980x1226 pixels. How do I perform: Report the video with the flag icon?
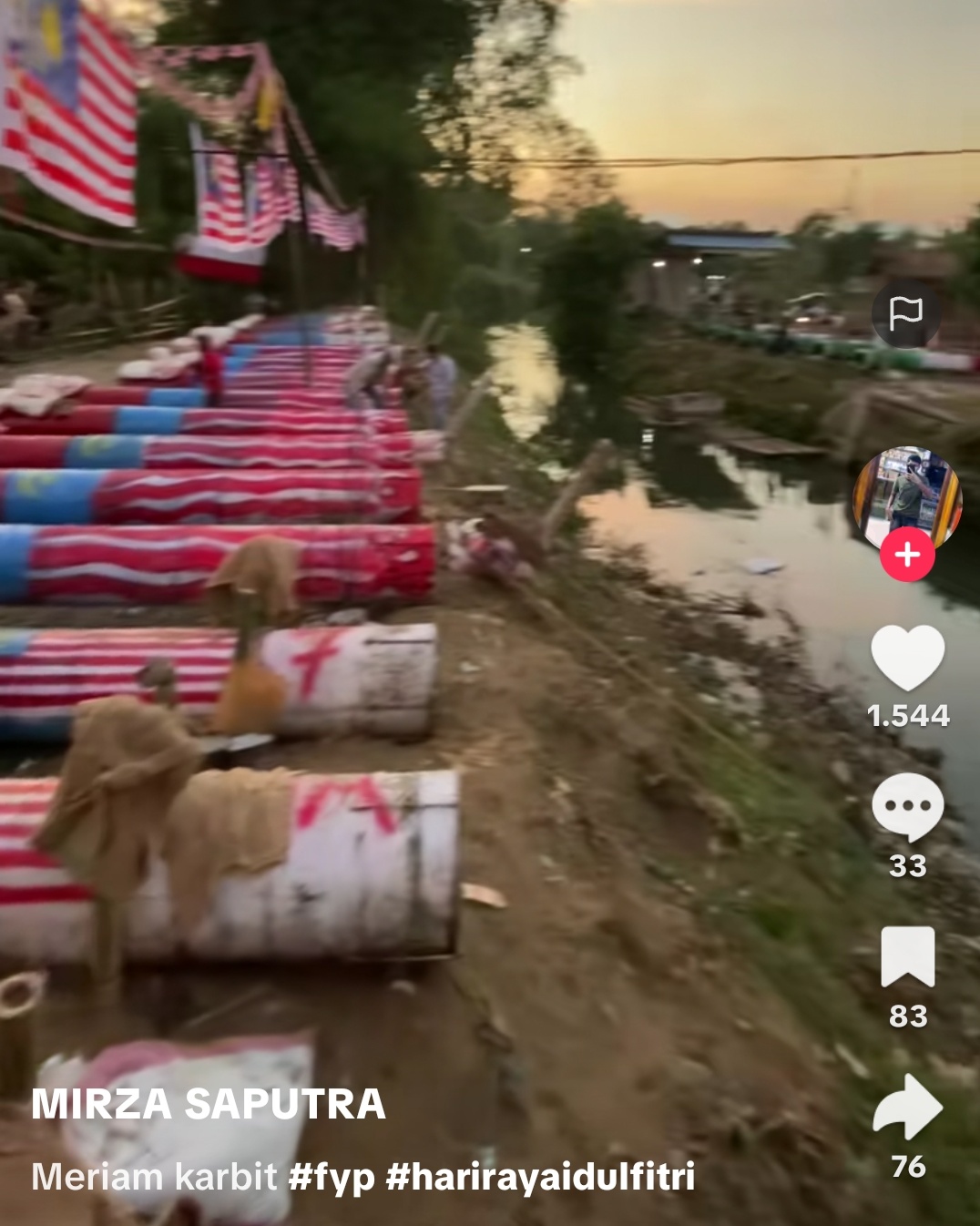tap(906, 314)
